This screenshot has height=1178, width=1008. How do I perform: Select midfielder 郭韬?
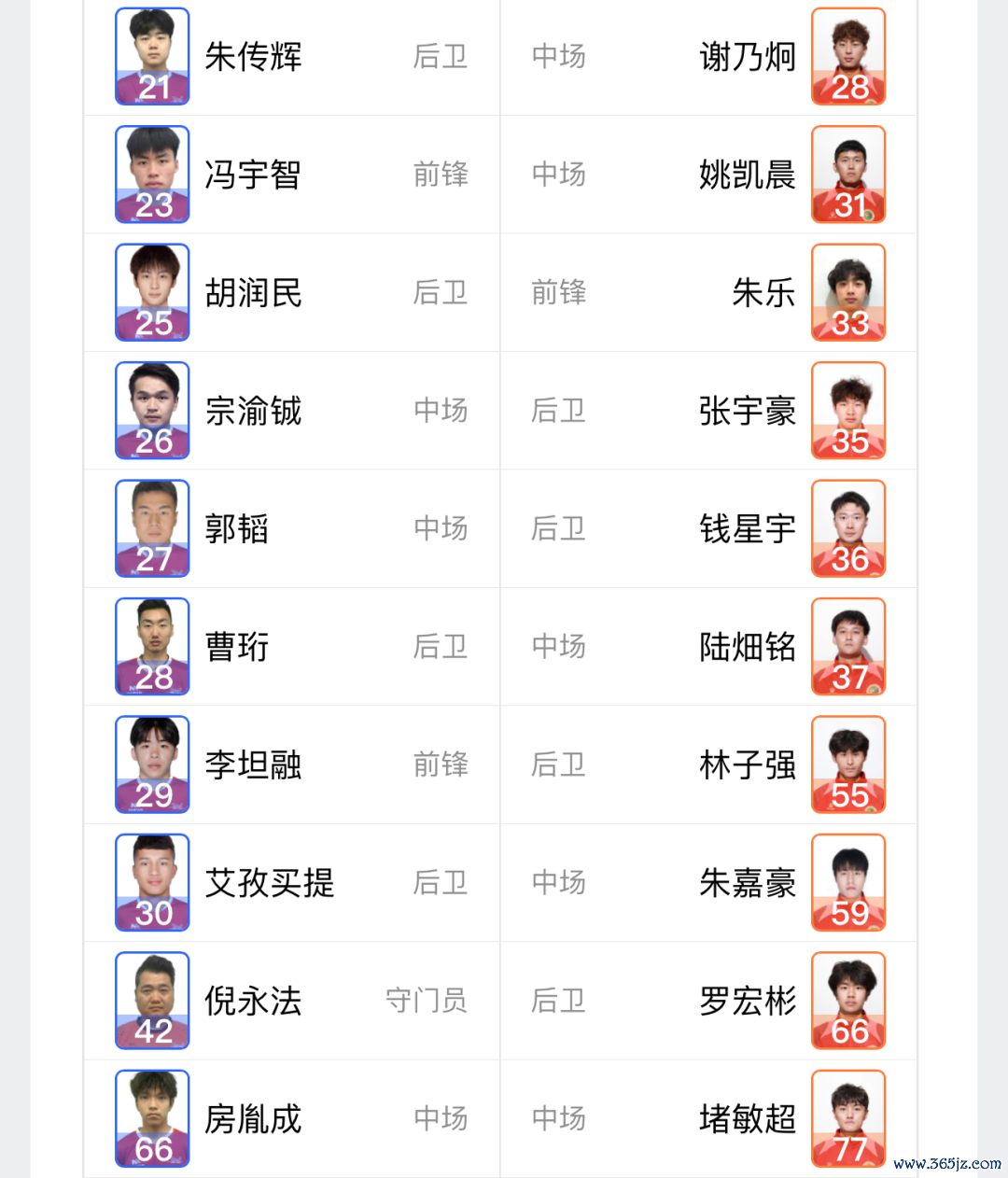point(237,529)
